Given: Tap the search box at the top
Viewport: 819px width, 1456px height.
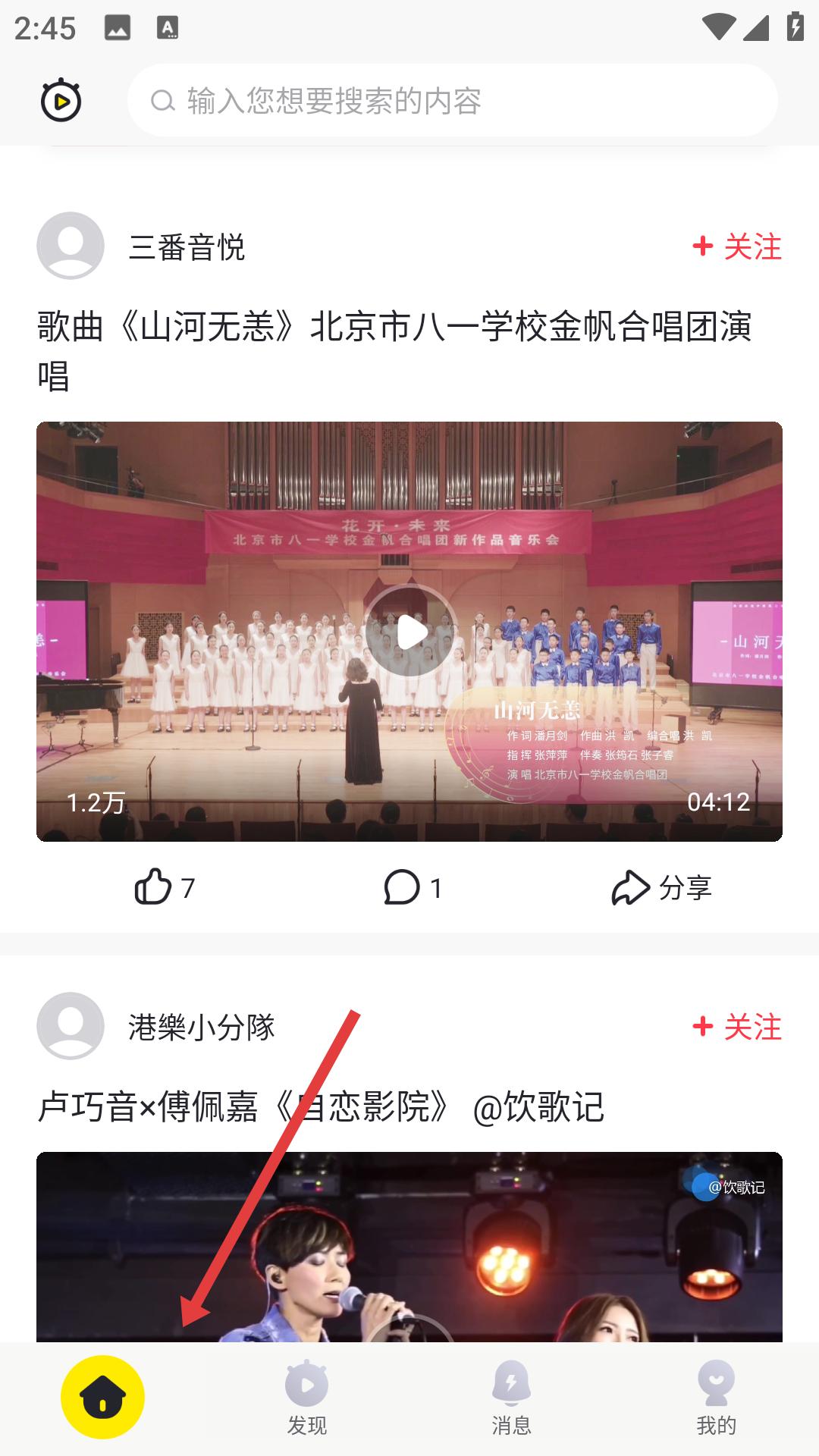Looking at the screenshot, I should [452, 100].
